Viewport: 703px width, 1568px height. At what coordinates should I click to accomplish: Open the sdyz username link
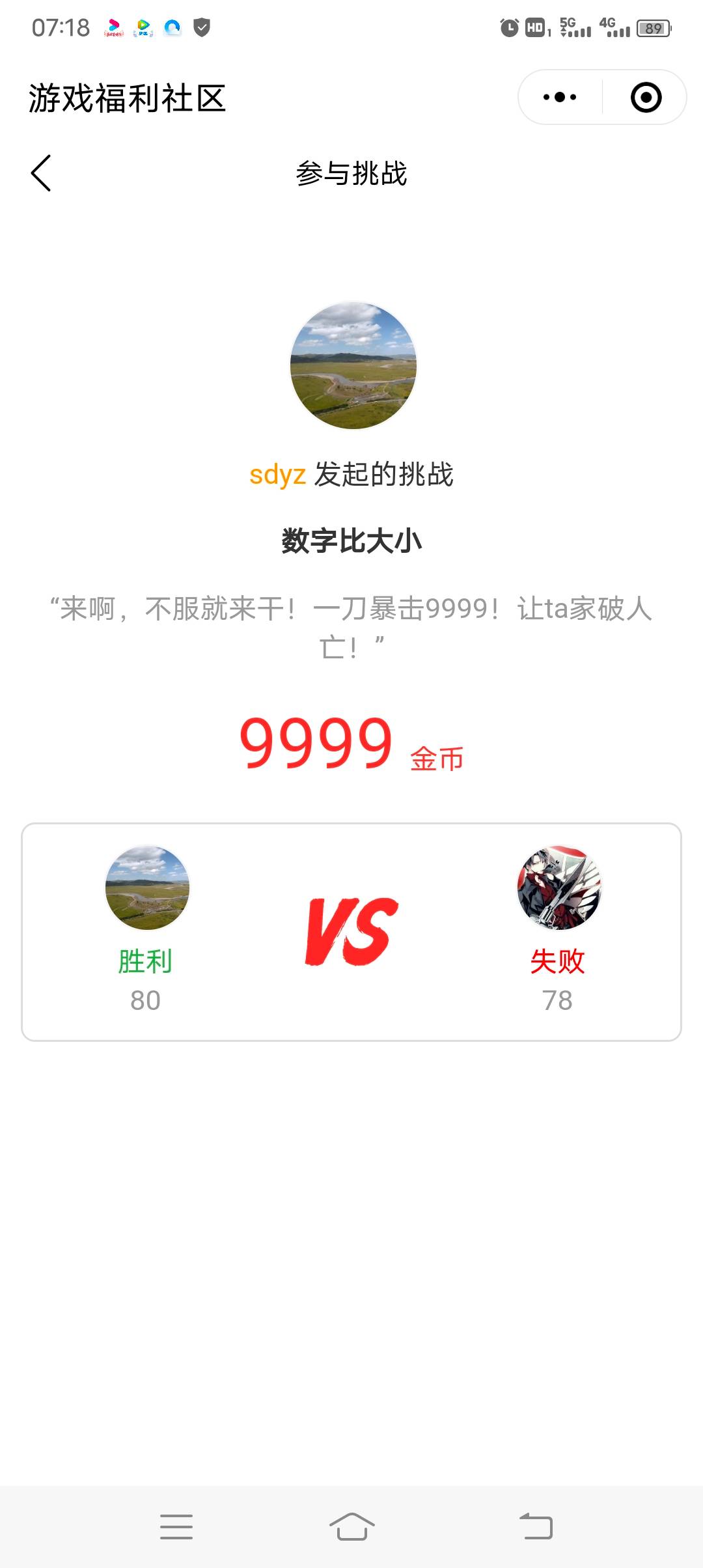pyautogui.click(x=277, y=474)
